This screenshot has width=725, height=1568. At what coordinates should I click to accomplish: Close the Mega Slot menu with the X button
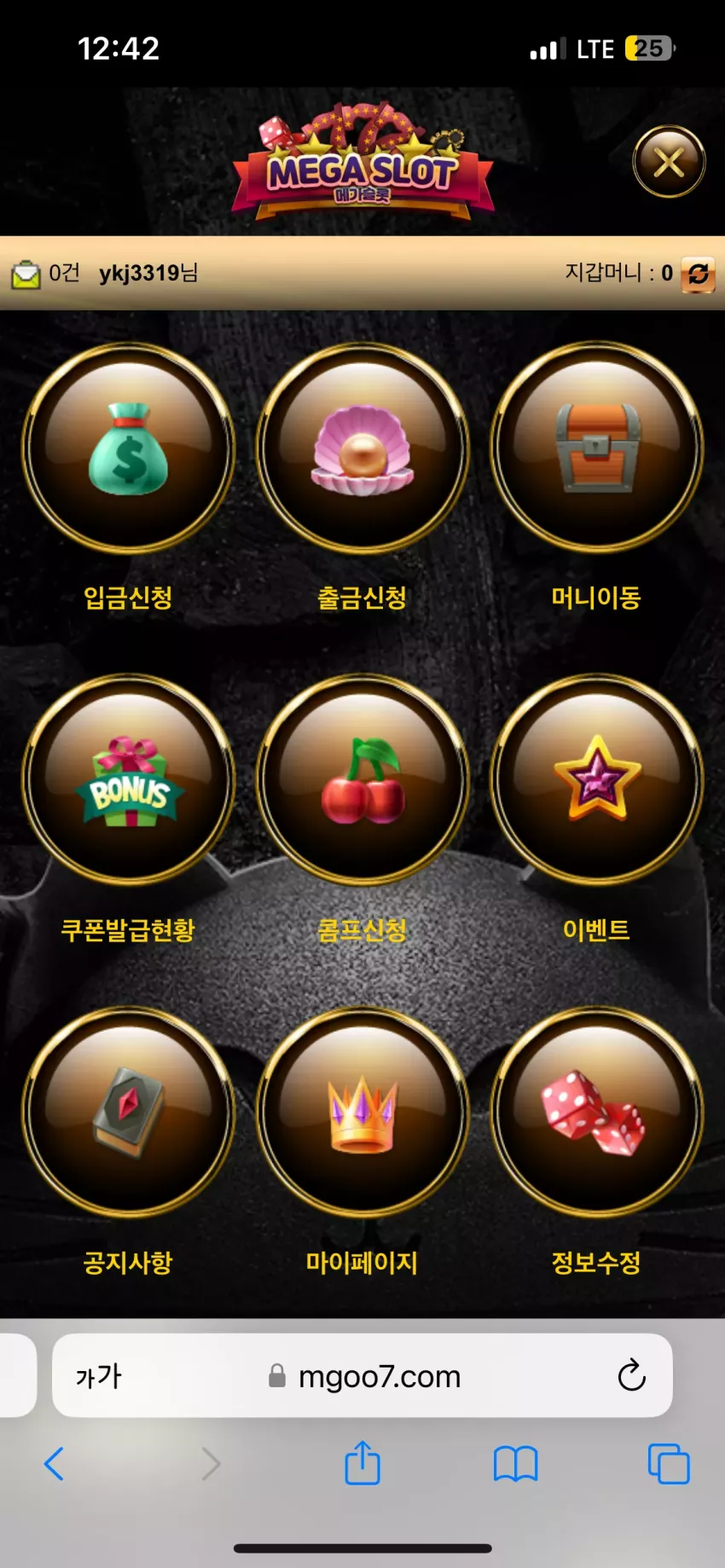669,162
